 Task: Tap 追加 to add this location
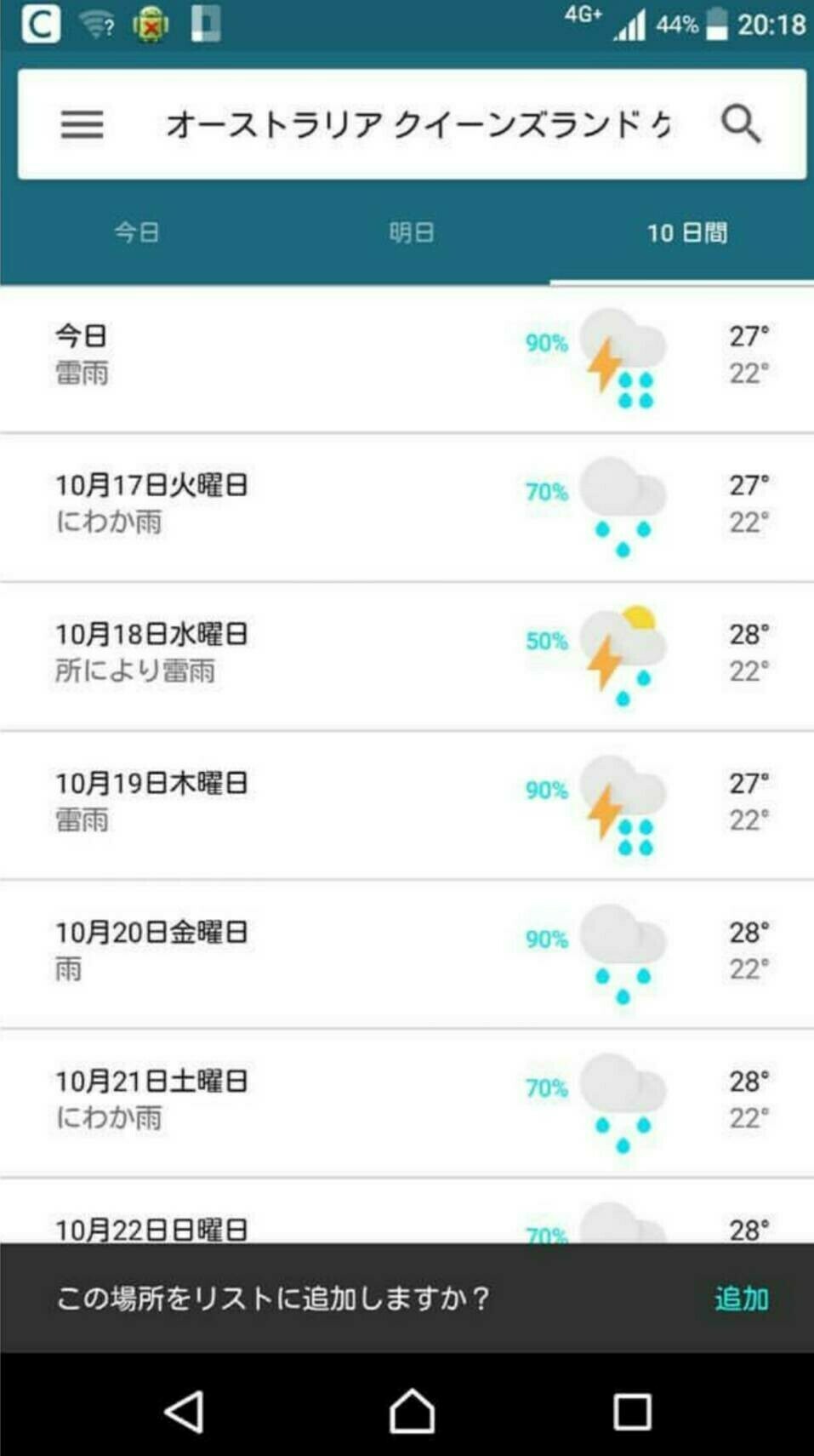point(741,1299)
